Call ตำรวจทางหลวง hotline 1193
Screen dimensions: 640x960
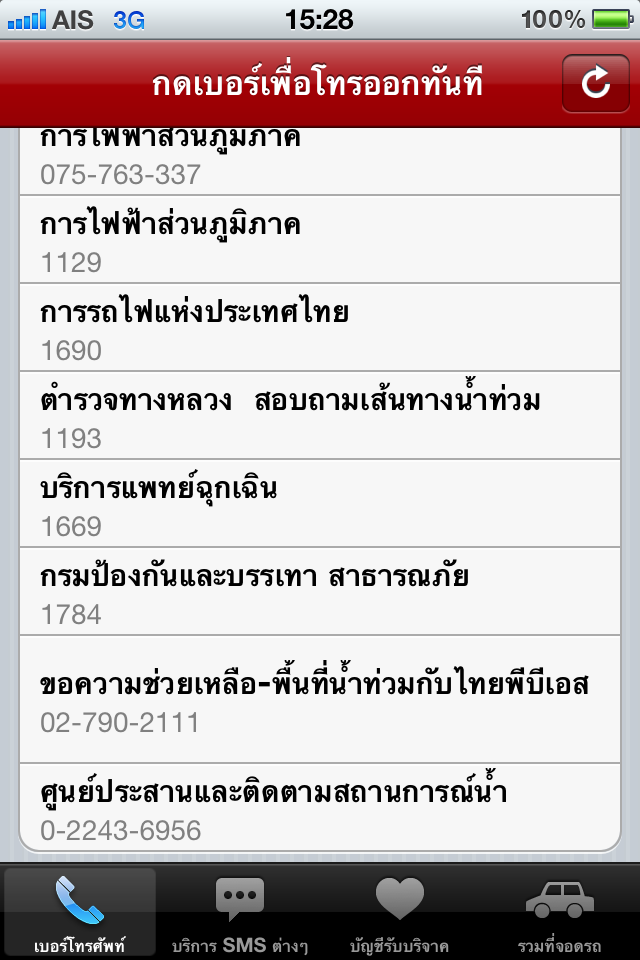click(320, 416)
